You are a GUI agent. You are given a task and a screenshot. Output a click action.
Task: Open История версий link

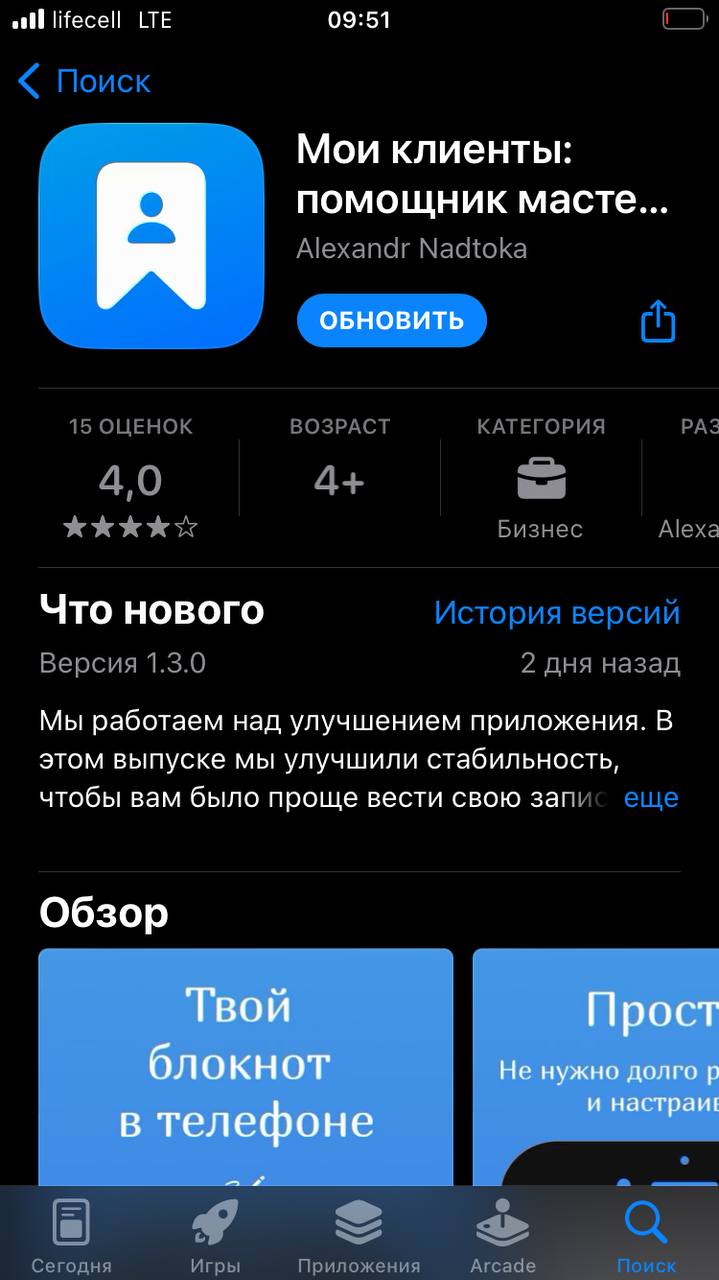[x=557, y=612]
